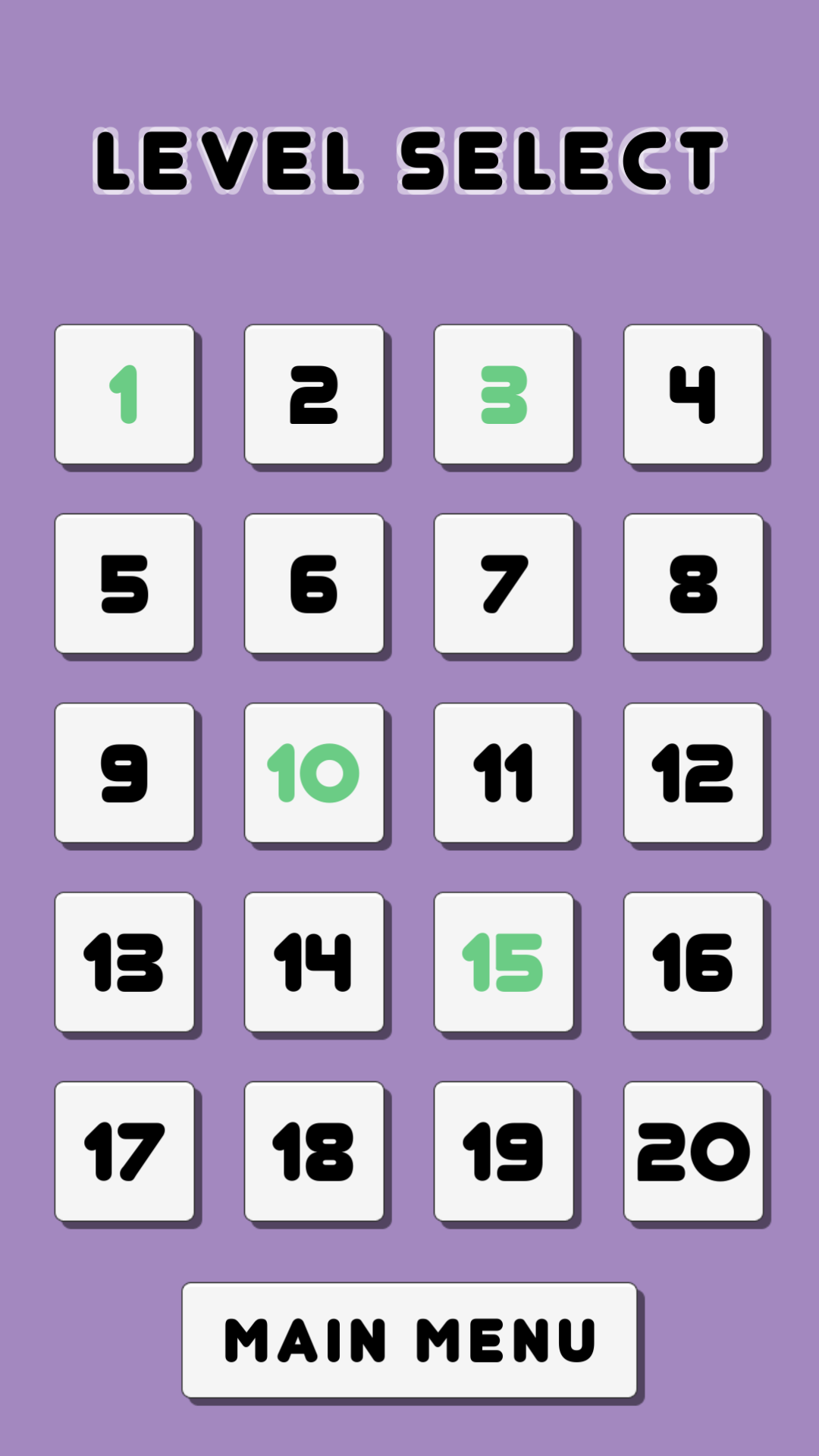Screen dimensions: 819x1456
Task: Start level 3
Action: point(504,394)
